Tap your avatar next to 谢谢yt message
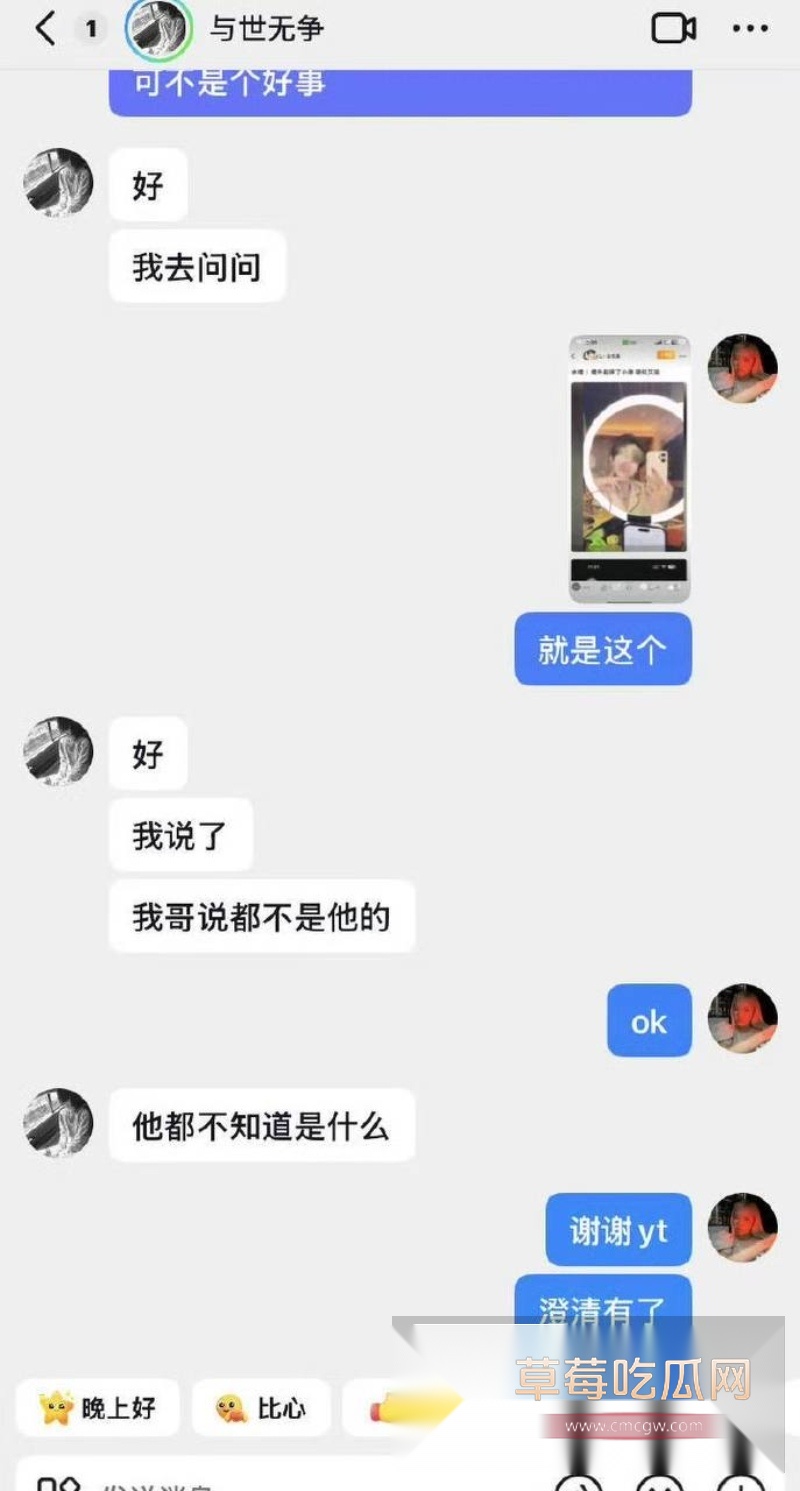This screenshot has width=800, height=1491. point(743,1230)
